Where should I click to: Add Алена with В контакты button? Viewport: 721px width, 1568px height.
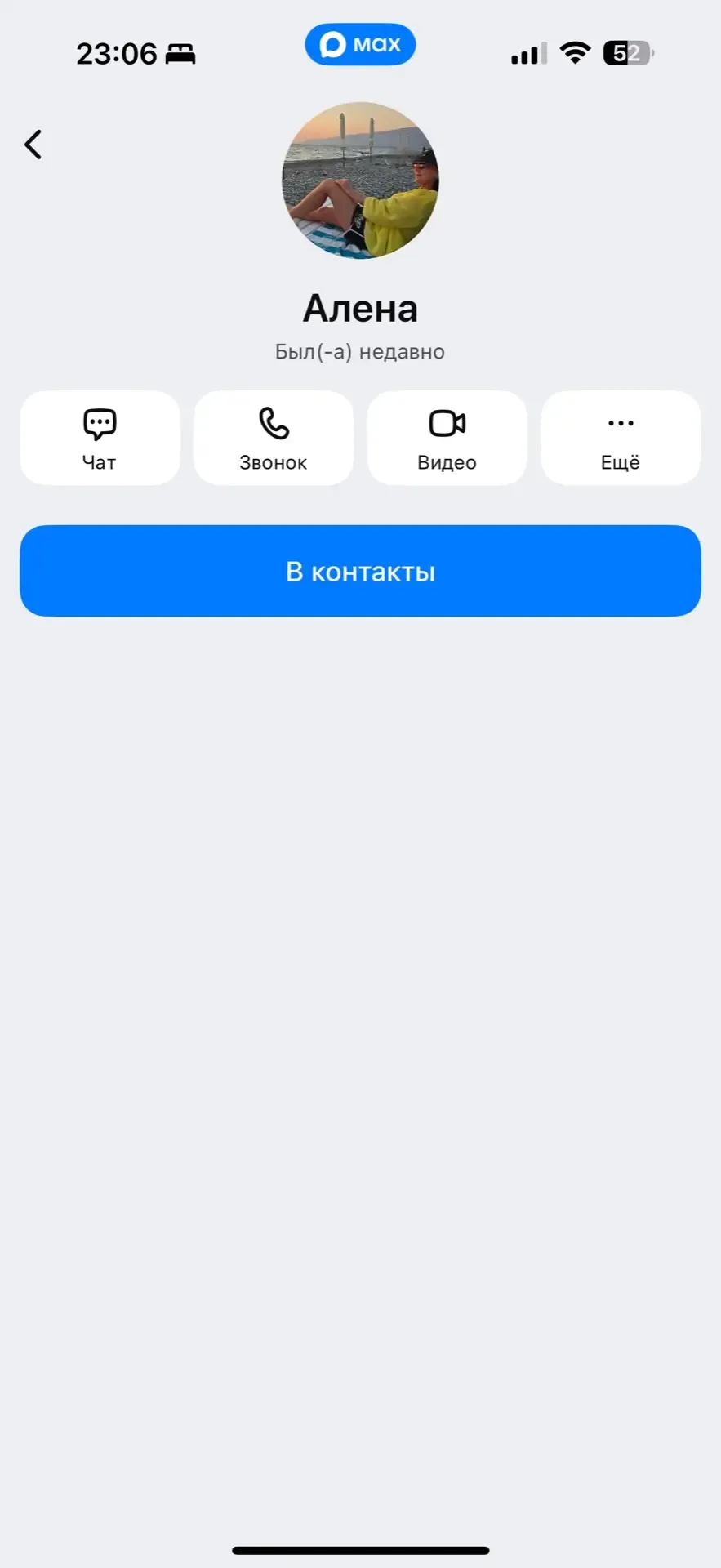click(x=360, y=571)
